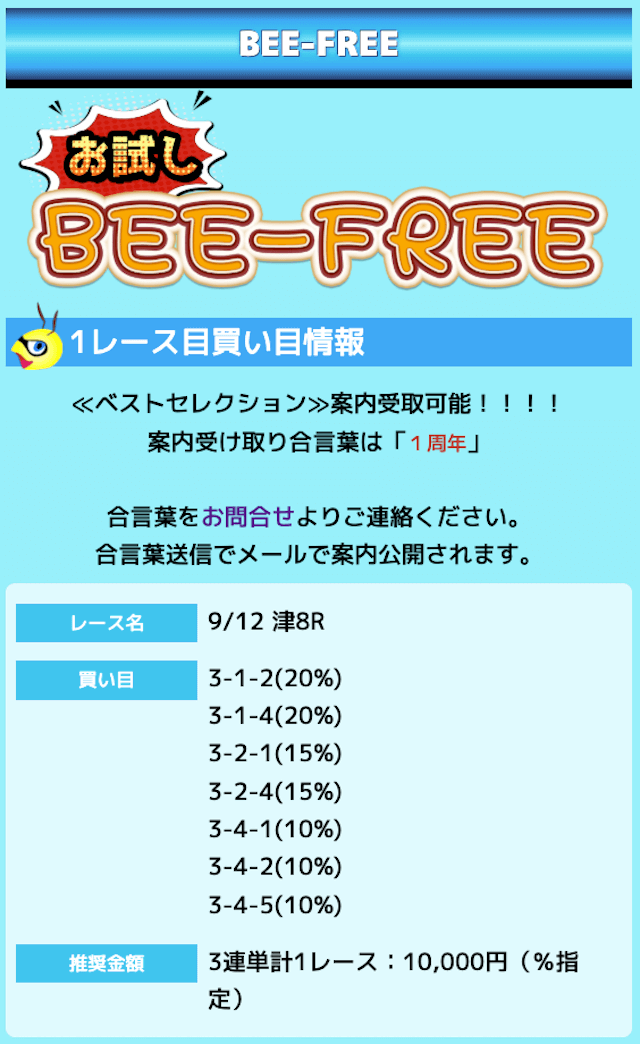This screenshot has height=1044, width=640.
Task: Open the お問合せ contact link
Action: coord(248,518)
